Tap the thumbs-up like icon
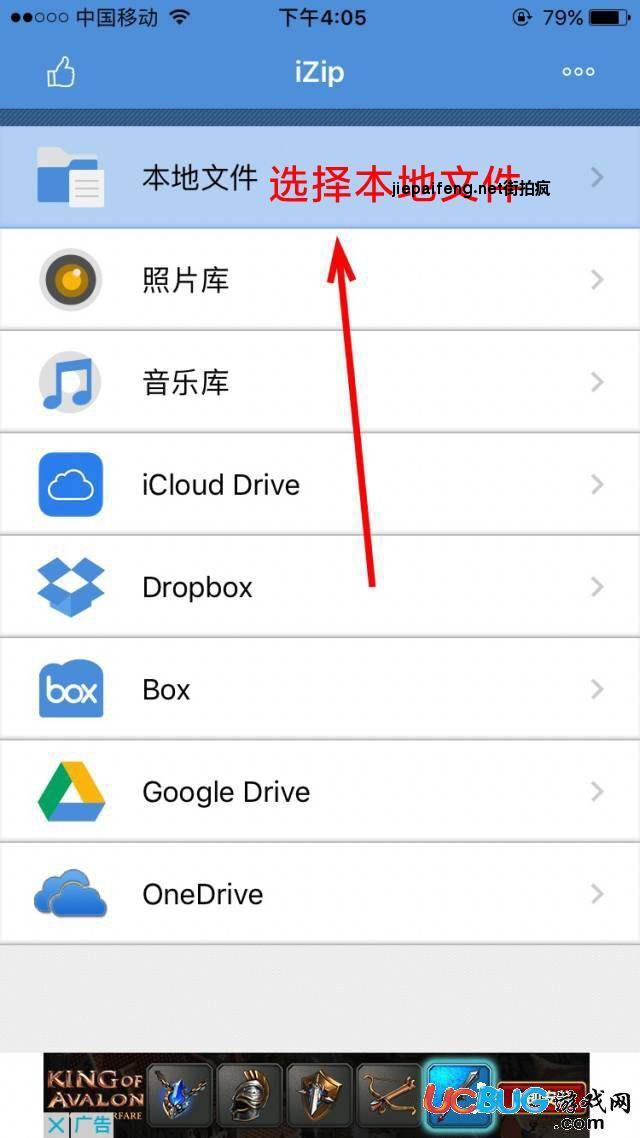 (x=61, y=72)
